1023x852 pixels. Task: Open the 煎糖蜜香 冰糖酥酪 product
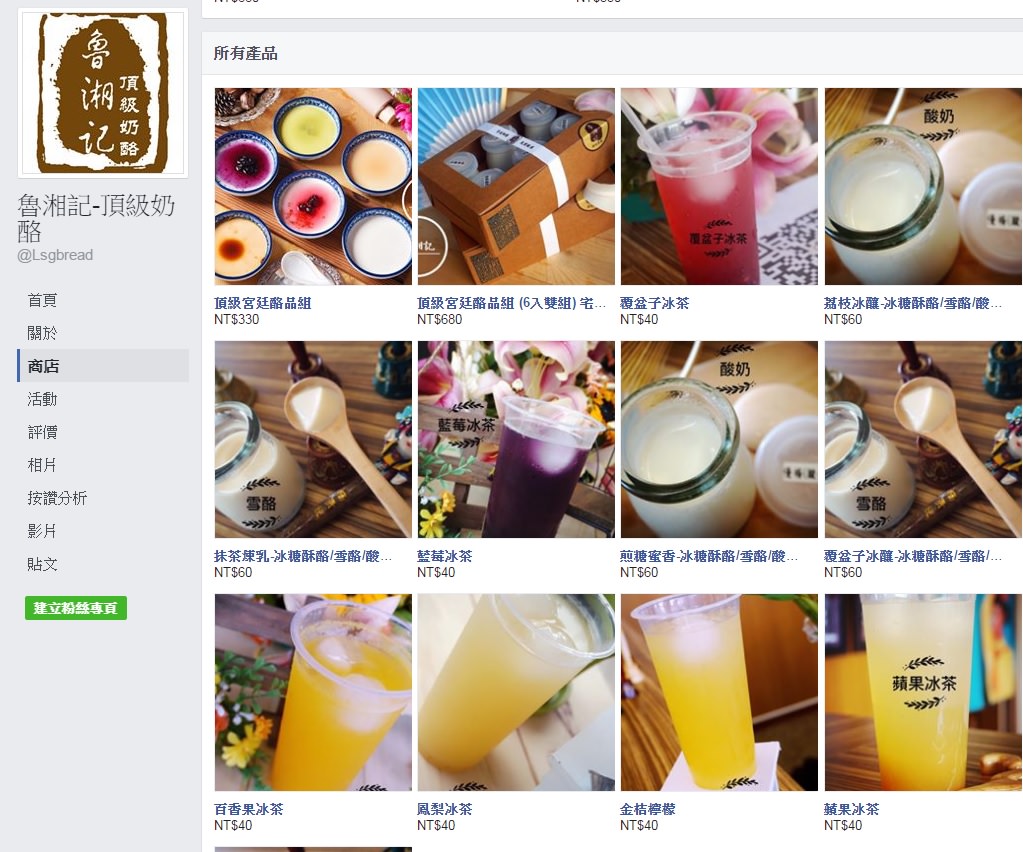(x=719, y=440)
